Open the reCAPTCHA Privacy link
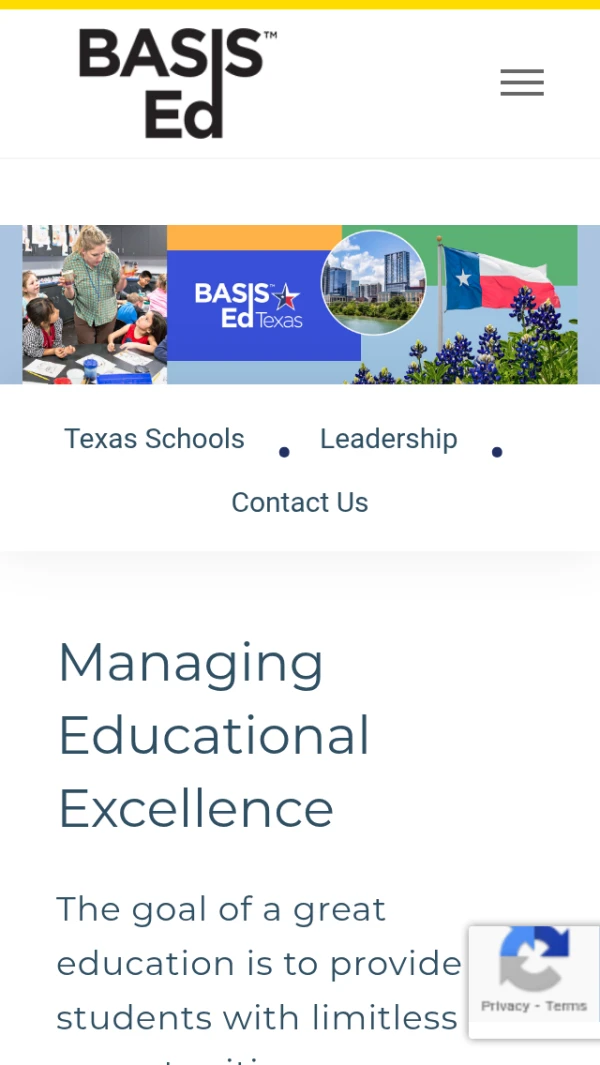600x1065 pixels. coord(504,1006)
